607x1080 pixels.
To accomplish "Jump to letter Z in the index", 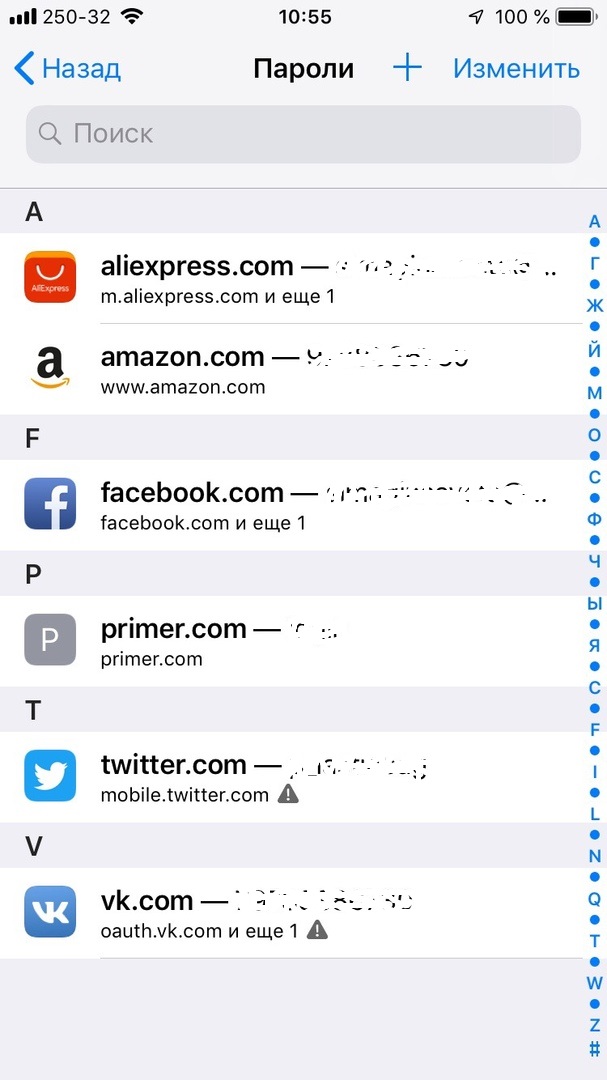I will pos(595,1026).
